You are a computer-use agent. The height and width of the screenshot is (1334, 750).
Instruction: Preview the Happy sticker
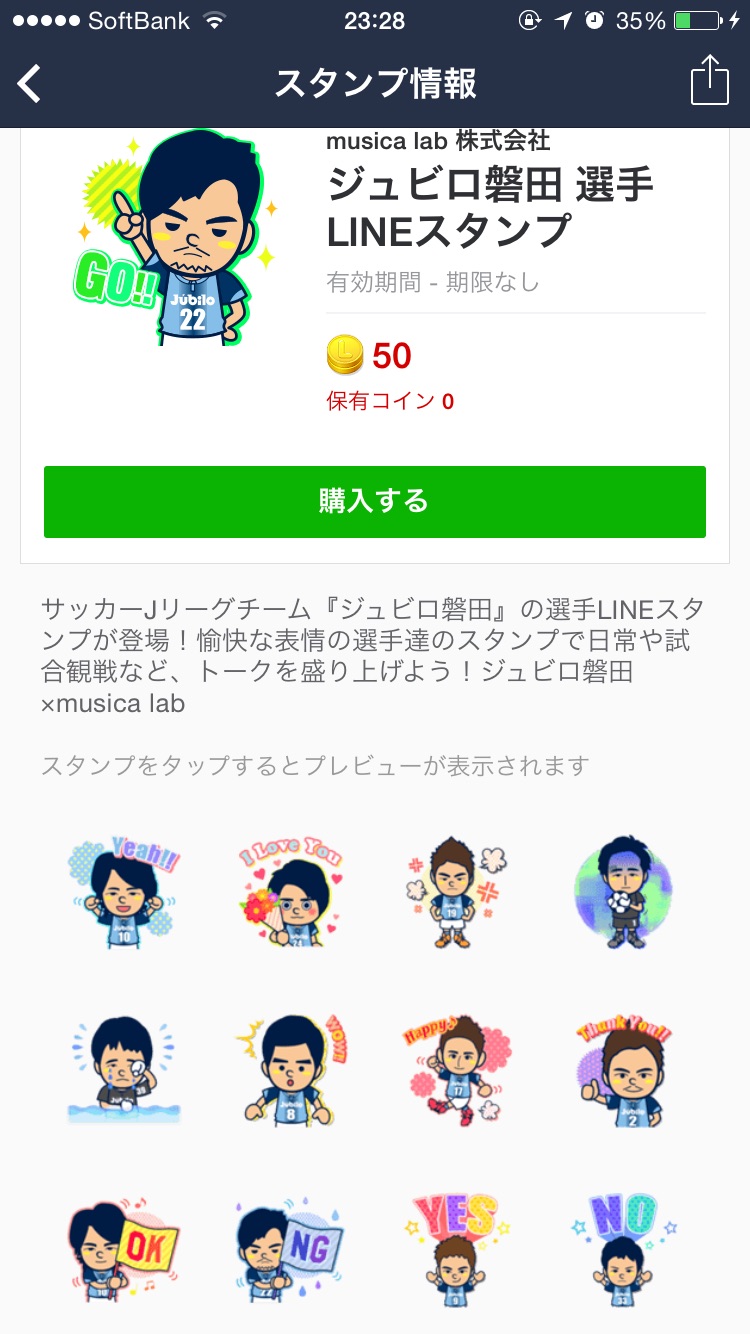(458, 1069)
